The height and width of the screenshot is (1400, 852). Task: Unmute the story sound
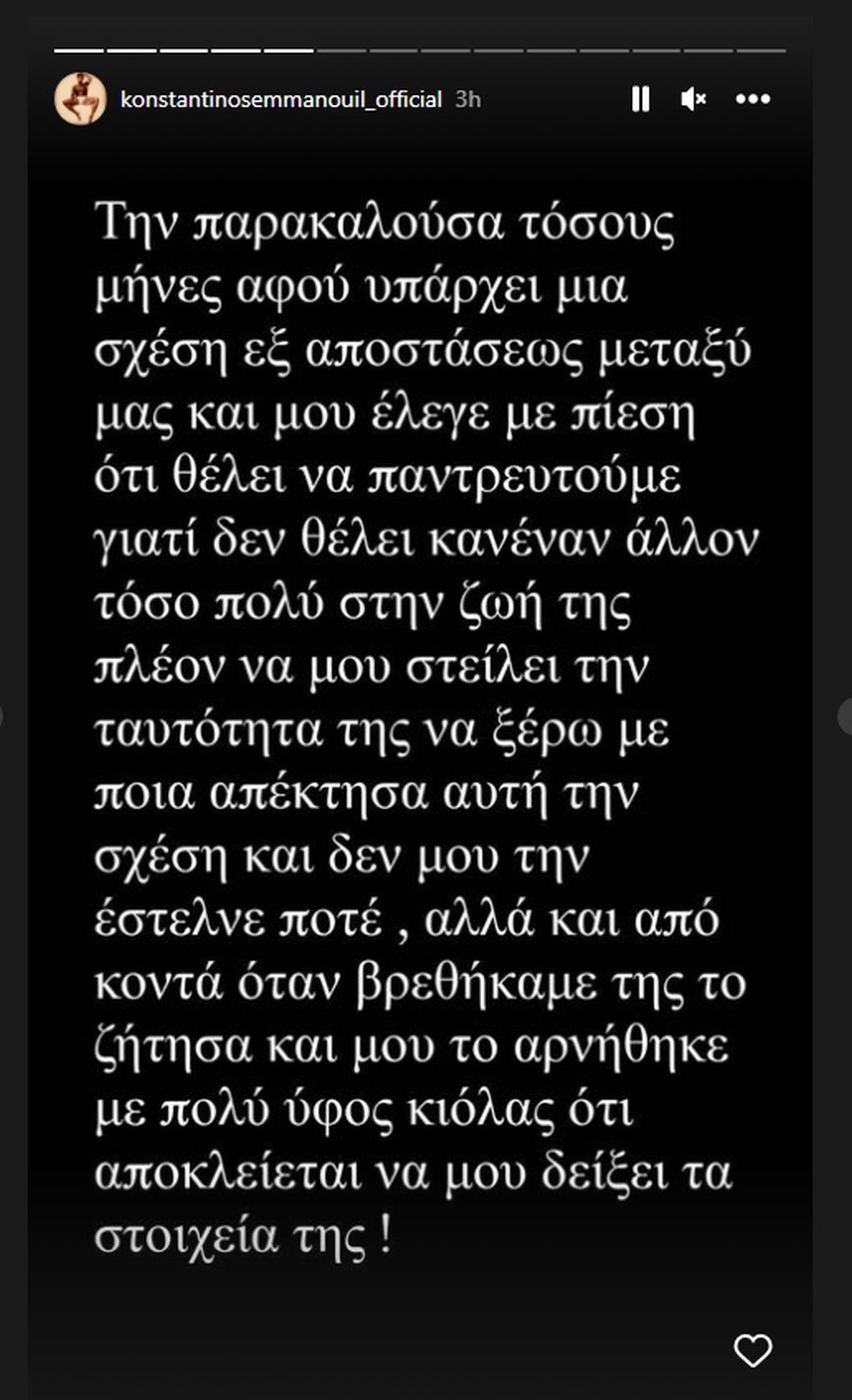pos(694,99)
